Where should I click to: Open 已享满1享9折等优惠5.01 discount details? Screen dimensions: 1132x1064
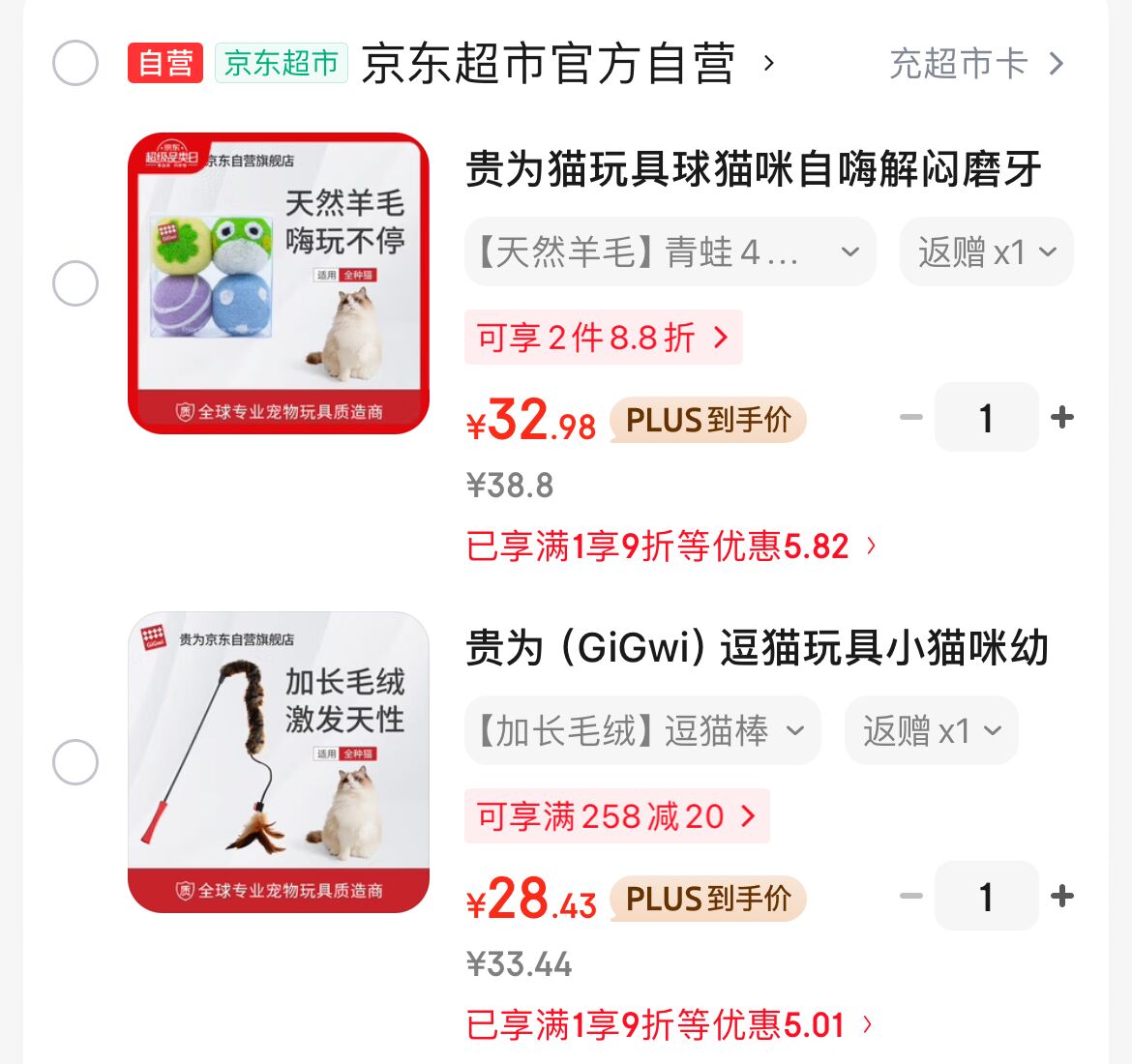coord(670,1025)
